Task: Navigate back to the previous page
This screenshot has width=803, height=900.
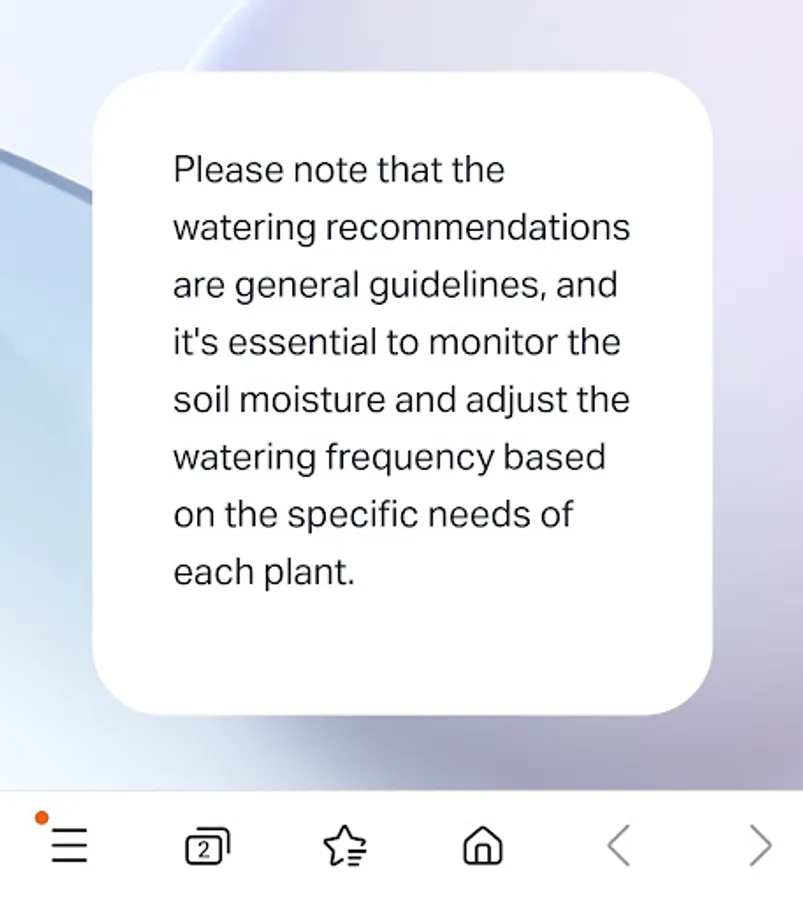Action: coord(620,846)
